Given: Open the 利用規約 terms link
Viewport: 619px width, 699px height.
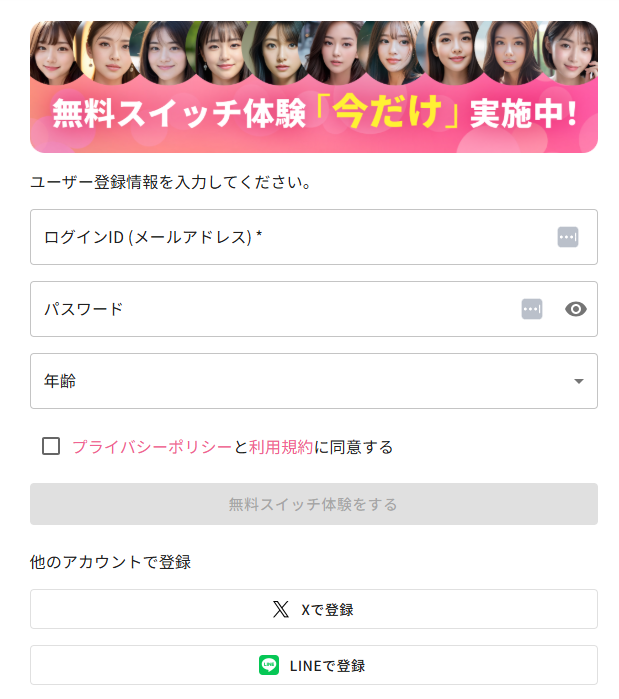Looking at the screenshot, I should pyautogui.click(x=281, y=447).
